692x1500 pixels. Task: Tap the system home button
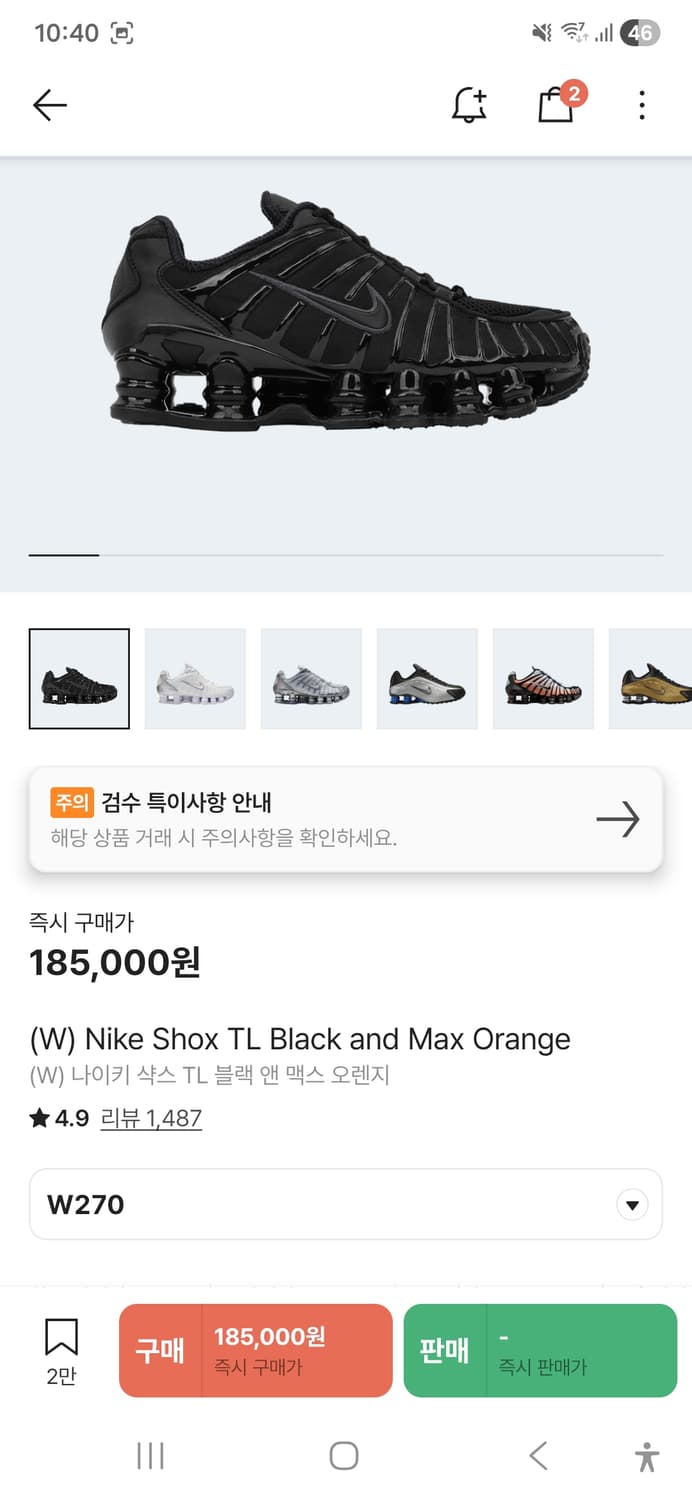(344, 1456)
